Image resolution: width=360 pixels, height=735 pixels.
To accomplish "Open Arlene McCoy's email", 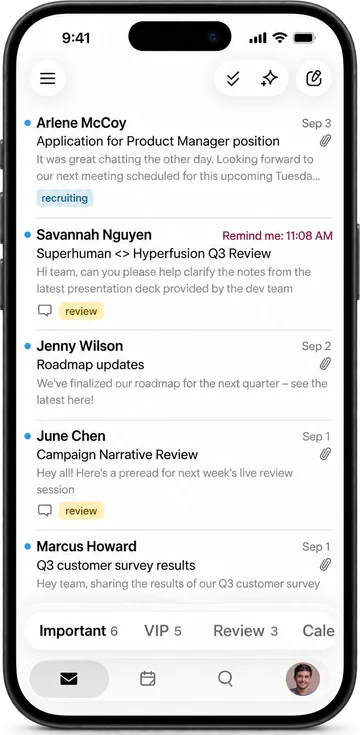I will 178,162.
